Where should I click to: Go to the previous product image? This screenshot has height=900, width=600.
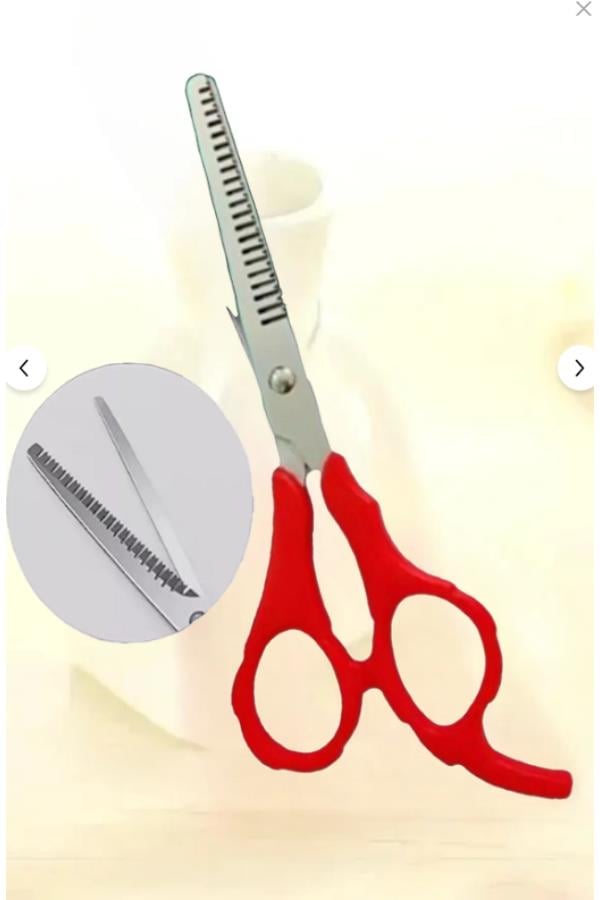pyautogui.click(x=25, y=369)
